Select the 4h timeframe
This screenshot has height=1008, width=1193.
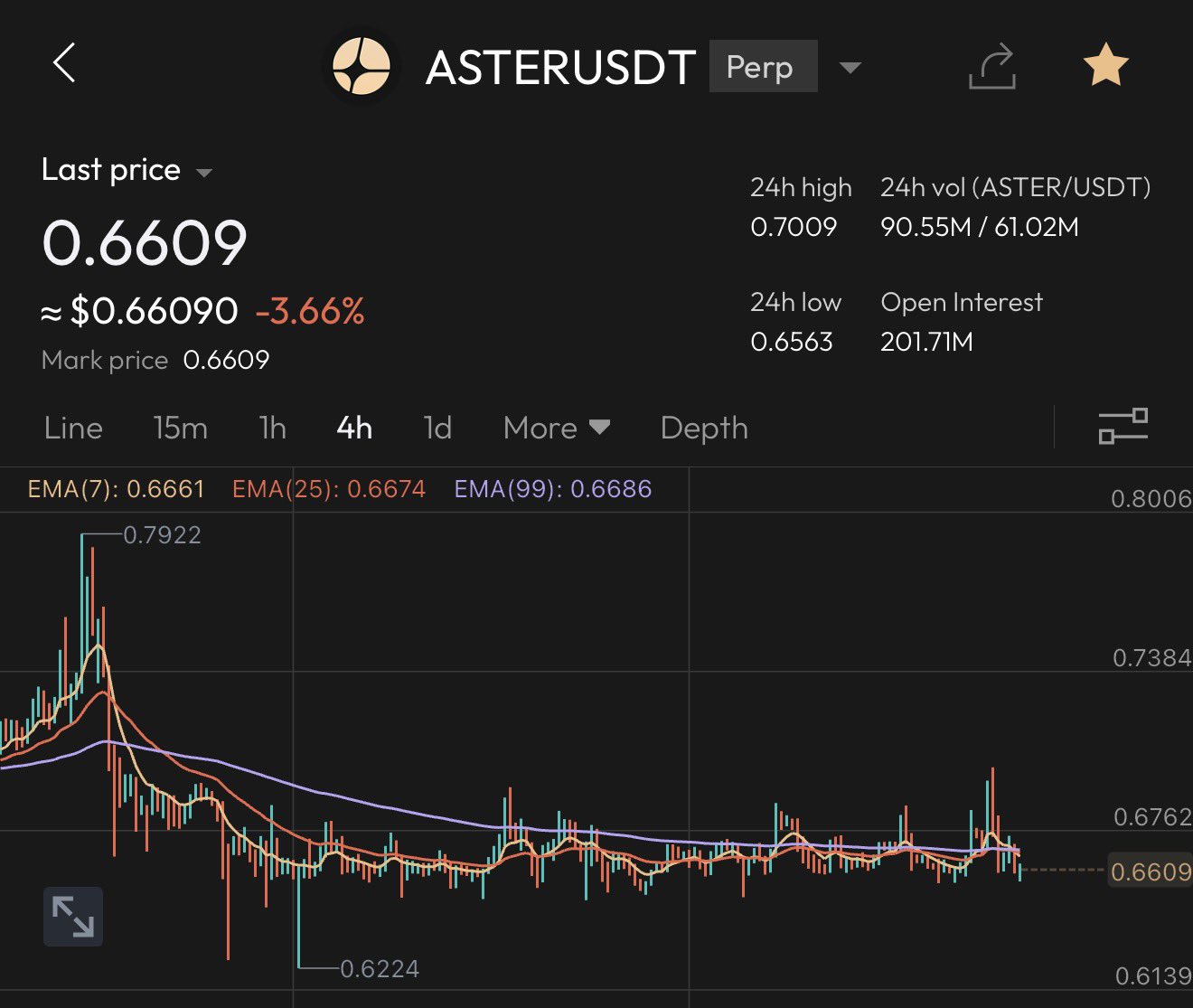point(354,428)
